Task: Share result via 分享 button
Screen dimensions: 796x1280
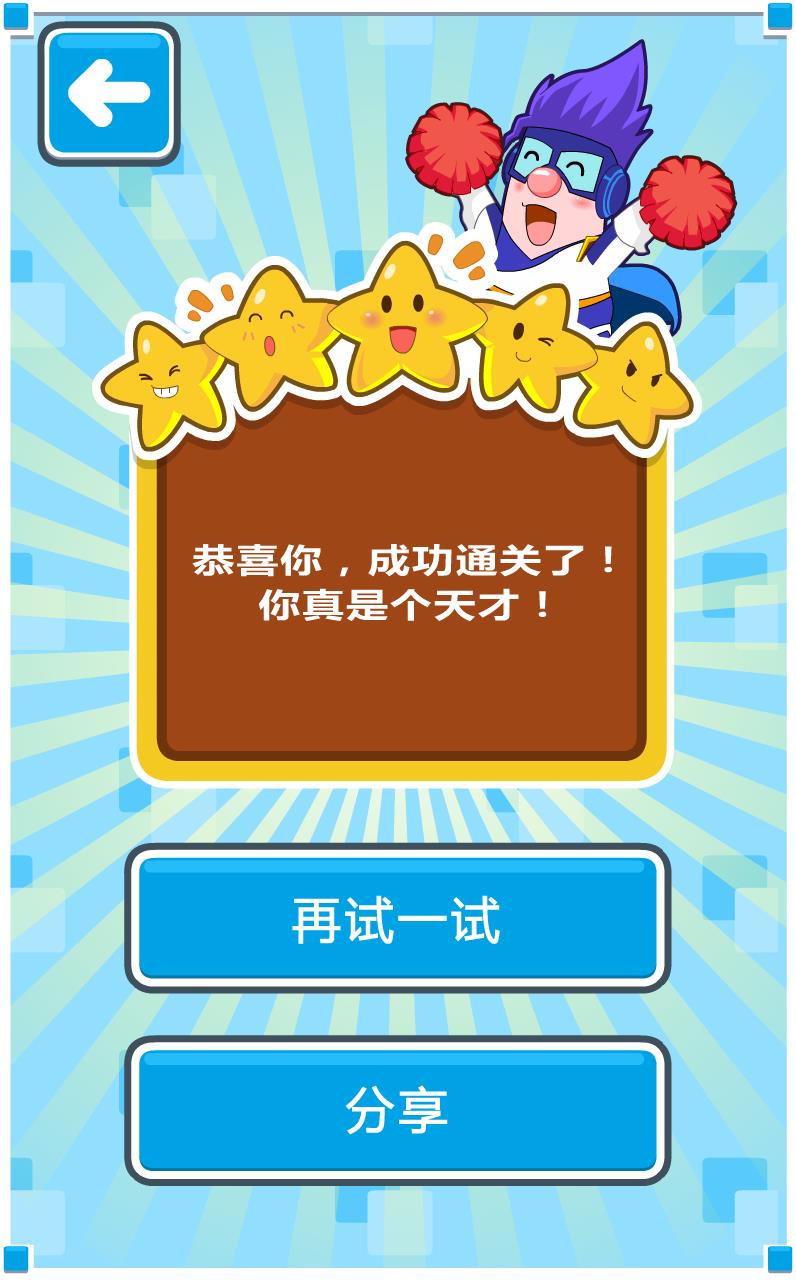Action: click(x=397, y=1110)
